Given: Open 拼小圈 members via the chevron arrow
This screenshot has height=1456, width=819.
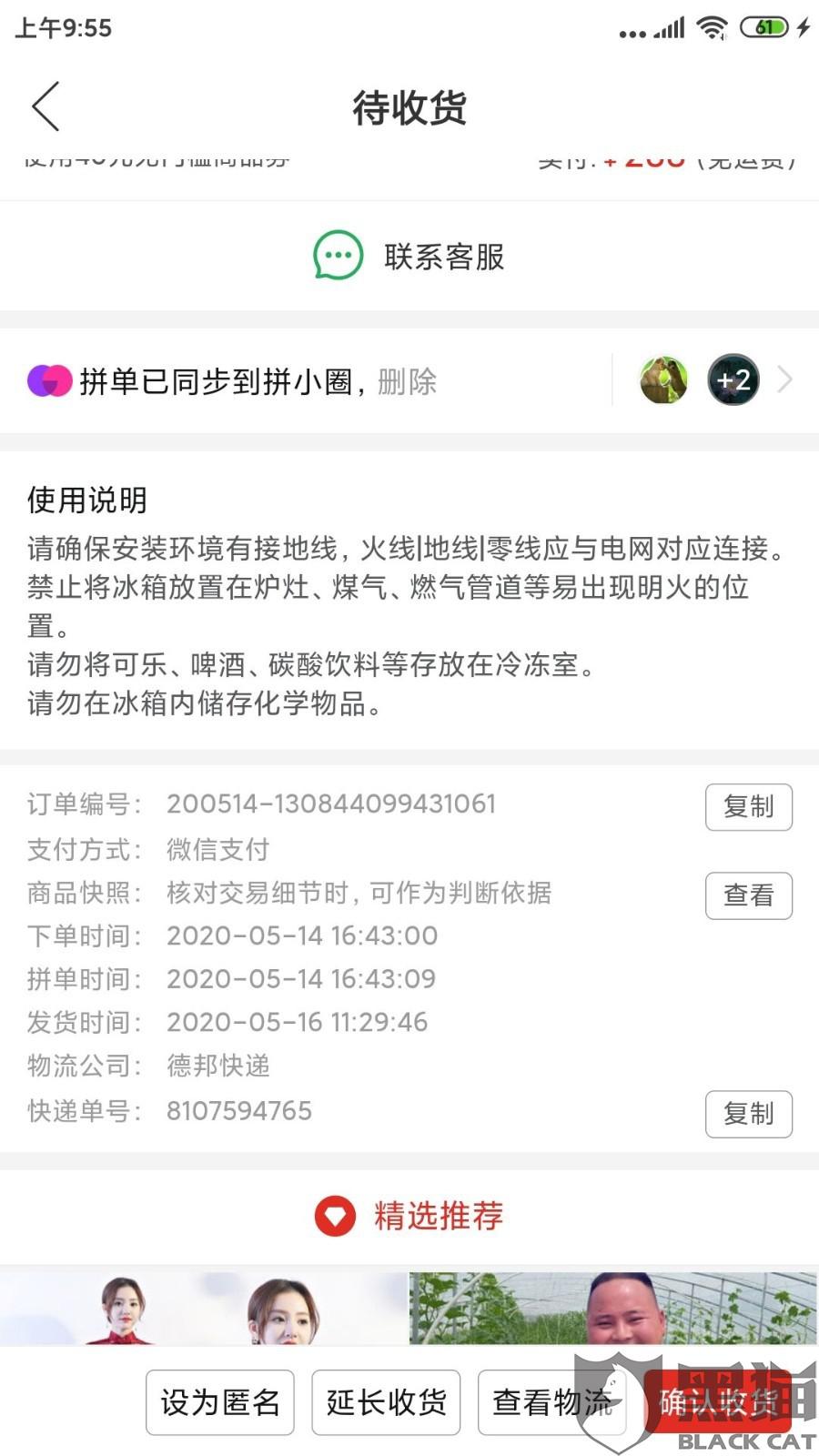Looking at the screenshot, I should click(x=785, y=379).
